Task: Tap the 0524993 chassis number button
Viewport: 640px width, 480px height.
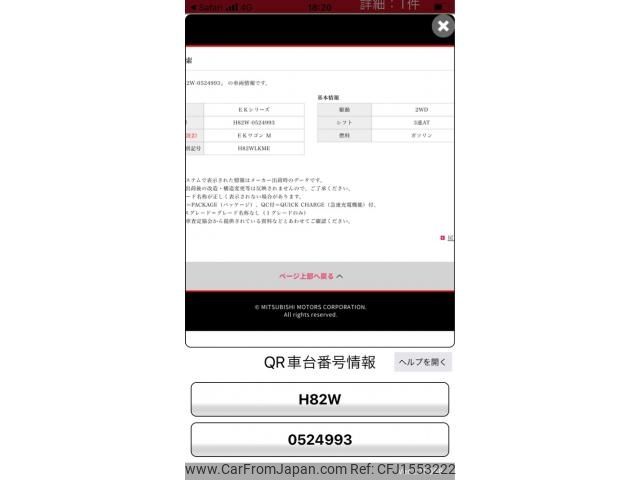Action: pyautogui.click(x=320, y=439)
